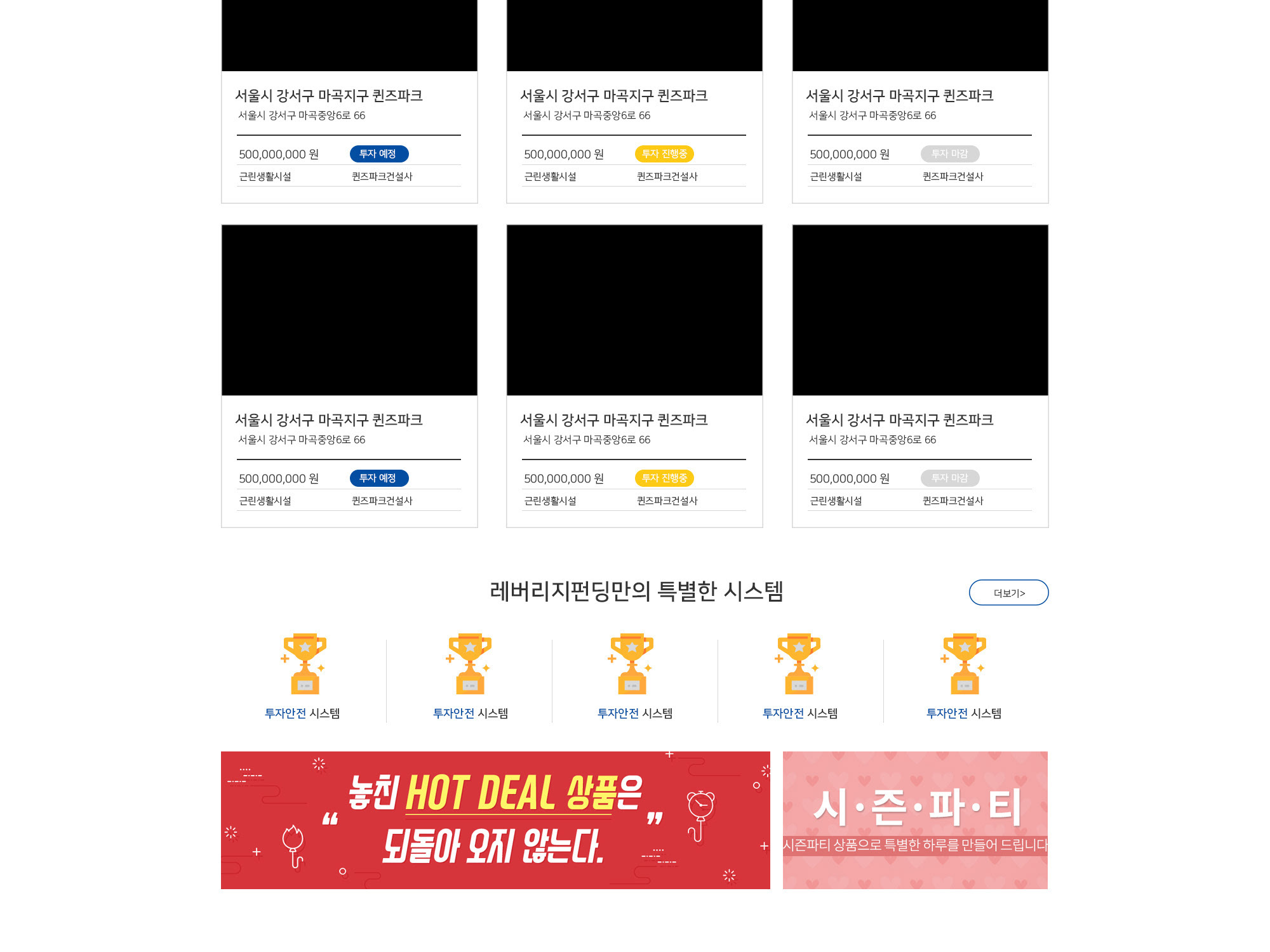Open the 투자 마감 card with full image

(x=920, y=311)
